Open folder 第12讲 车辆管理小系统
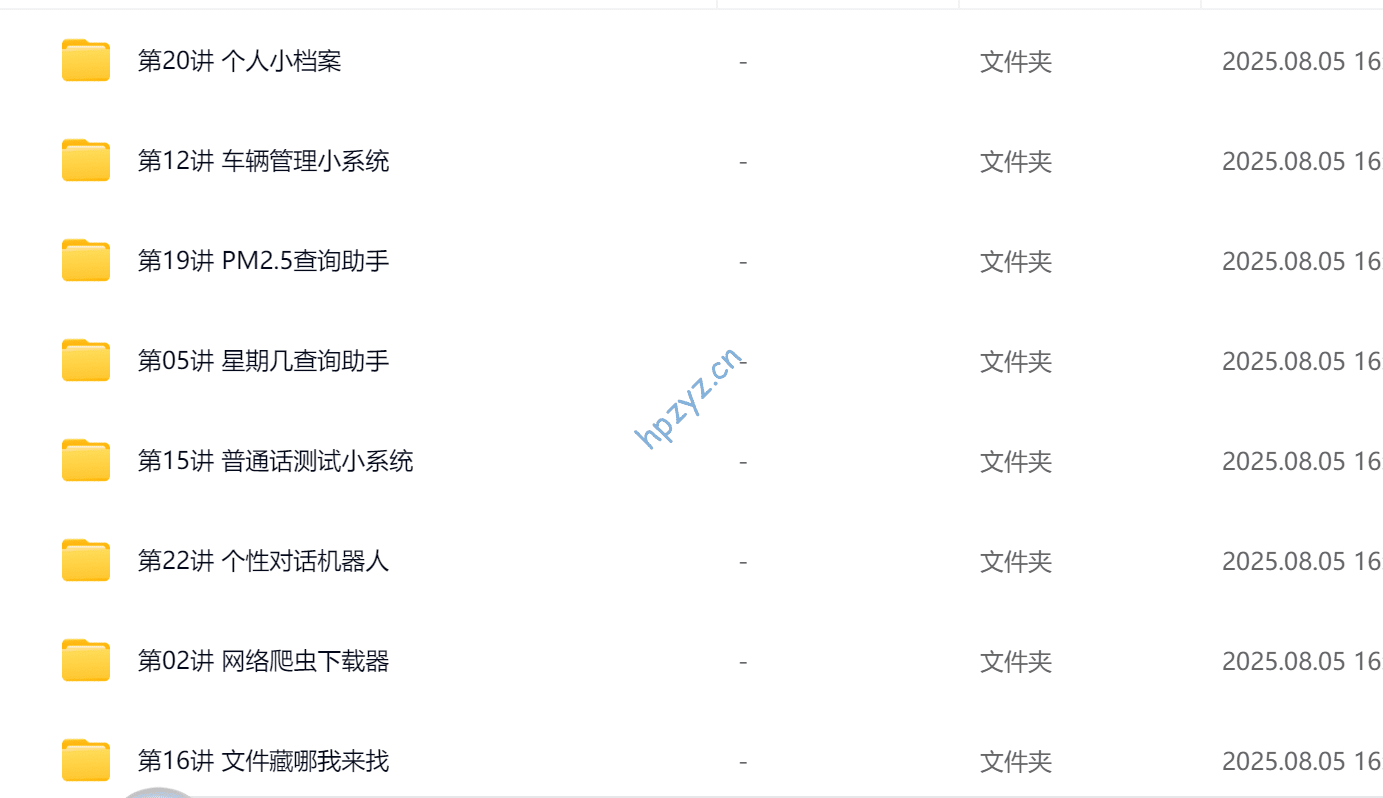The height and width of the screenshot is (798, 1383). click(263, 161)
